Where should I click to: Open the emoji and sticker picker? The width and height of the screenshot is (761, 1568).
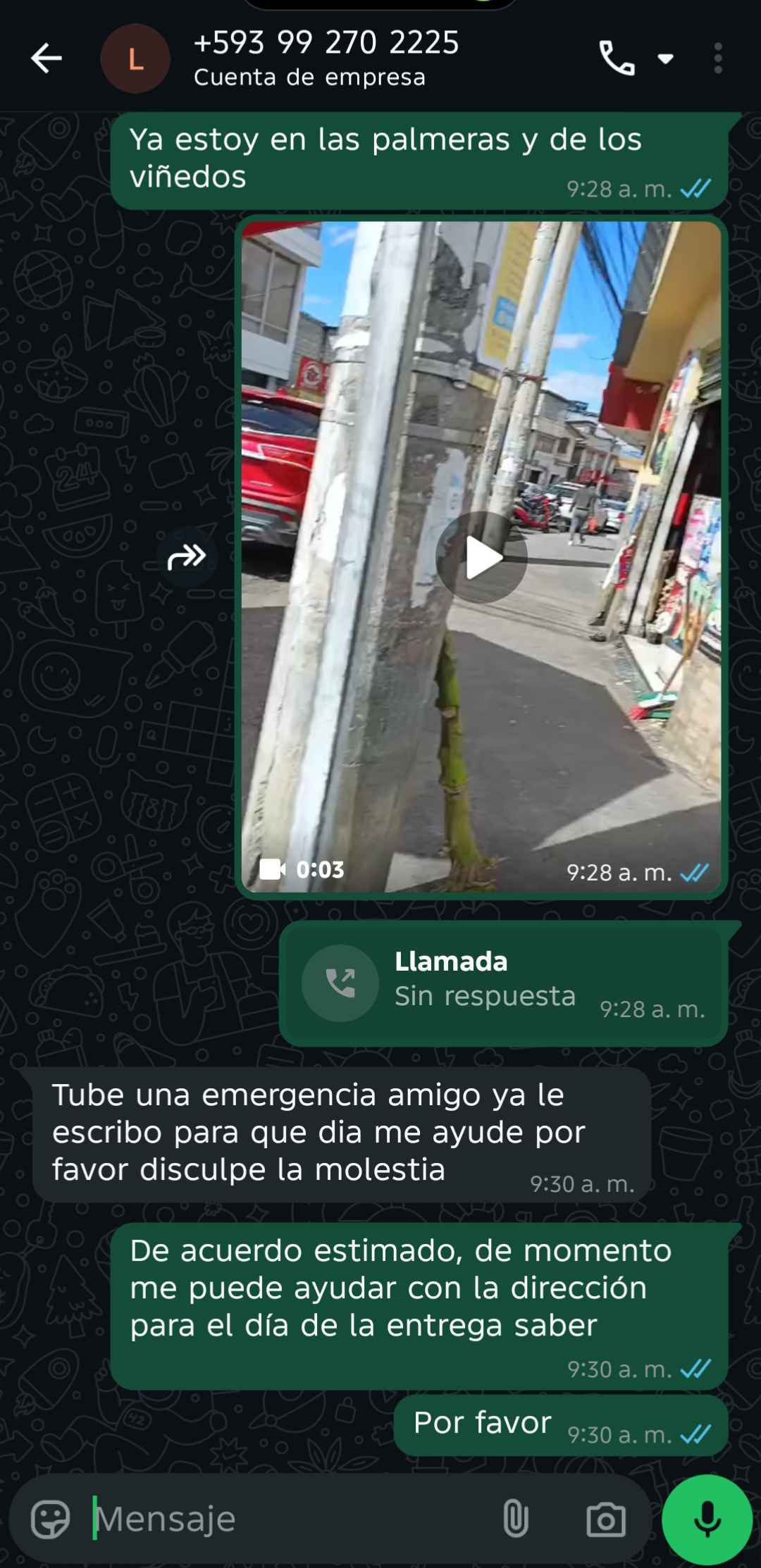(x=51, y=1519)
